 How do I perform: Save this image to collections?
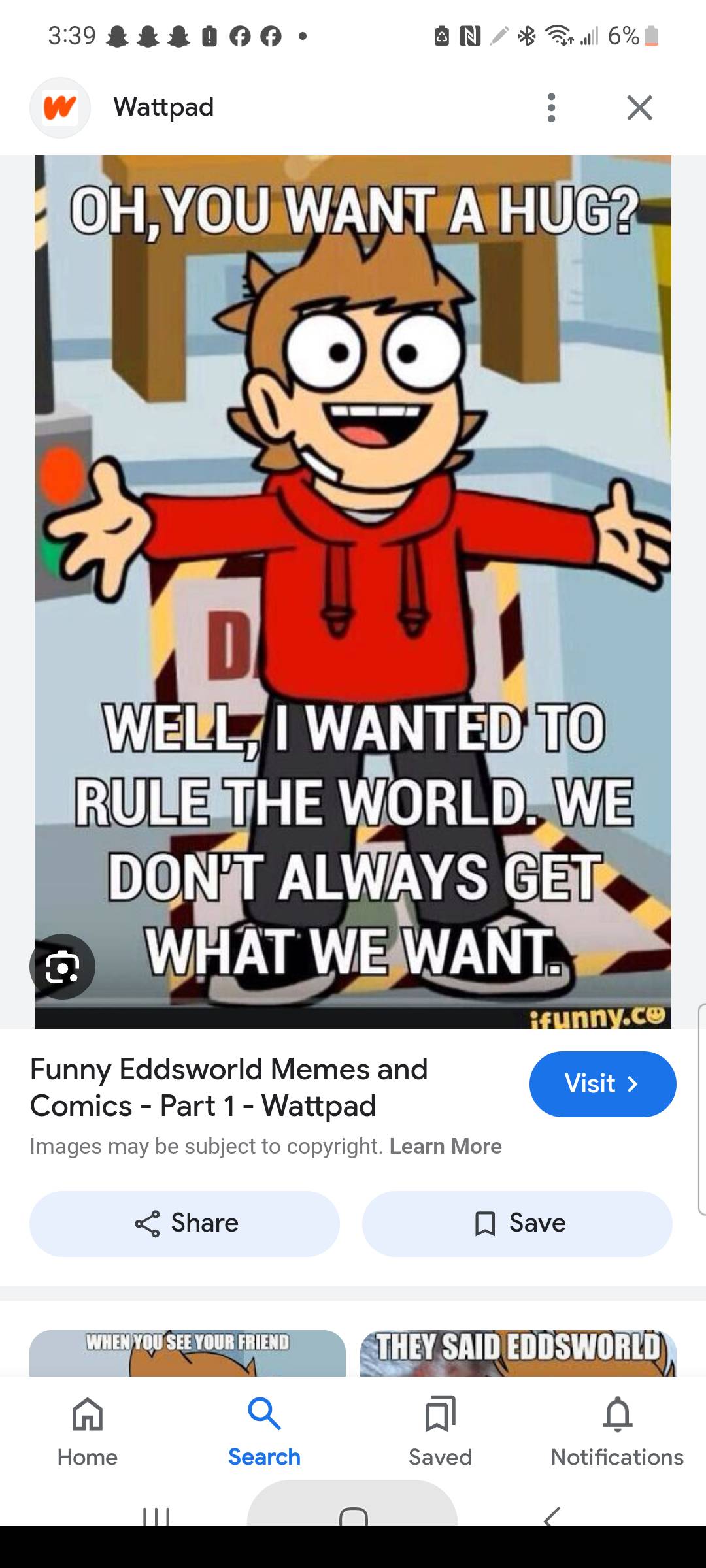(x=517, y=1223)
